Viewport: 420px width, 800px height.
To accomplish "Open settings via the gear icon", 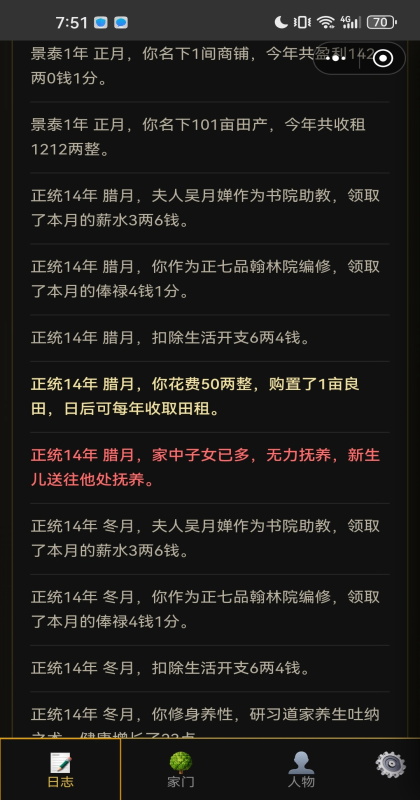I will coord(390,765).
